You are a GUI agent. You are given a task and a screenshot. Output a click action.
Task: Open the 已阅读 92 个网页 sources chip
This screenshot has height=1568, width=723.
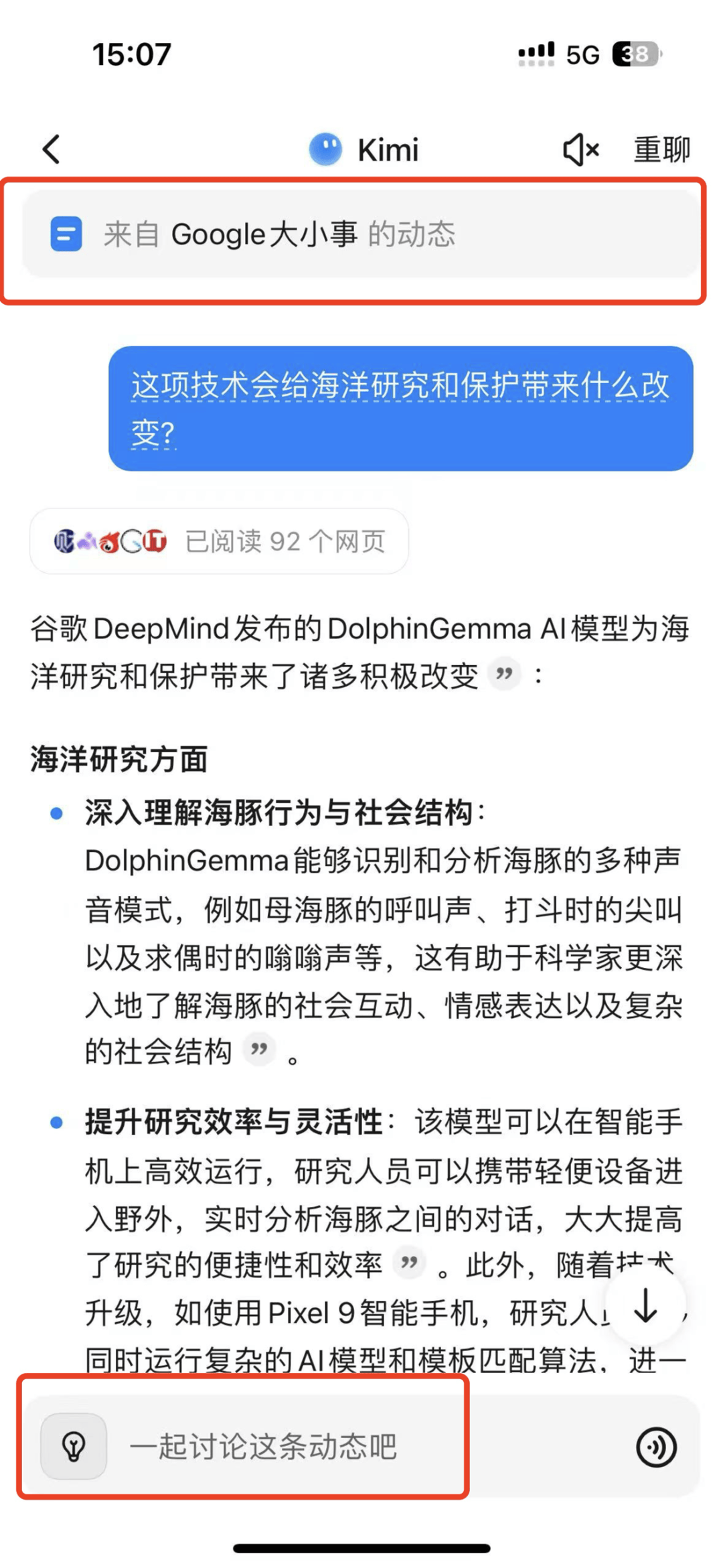pos(220,541)
